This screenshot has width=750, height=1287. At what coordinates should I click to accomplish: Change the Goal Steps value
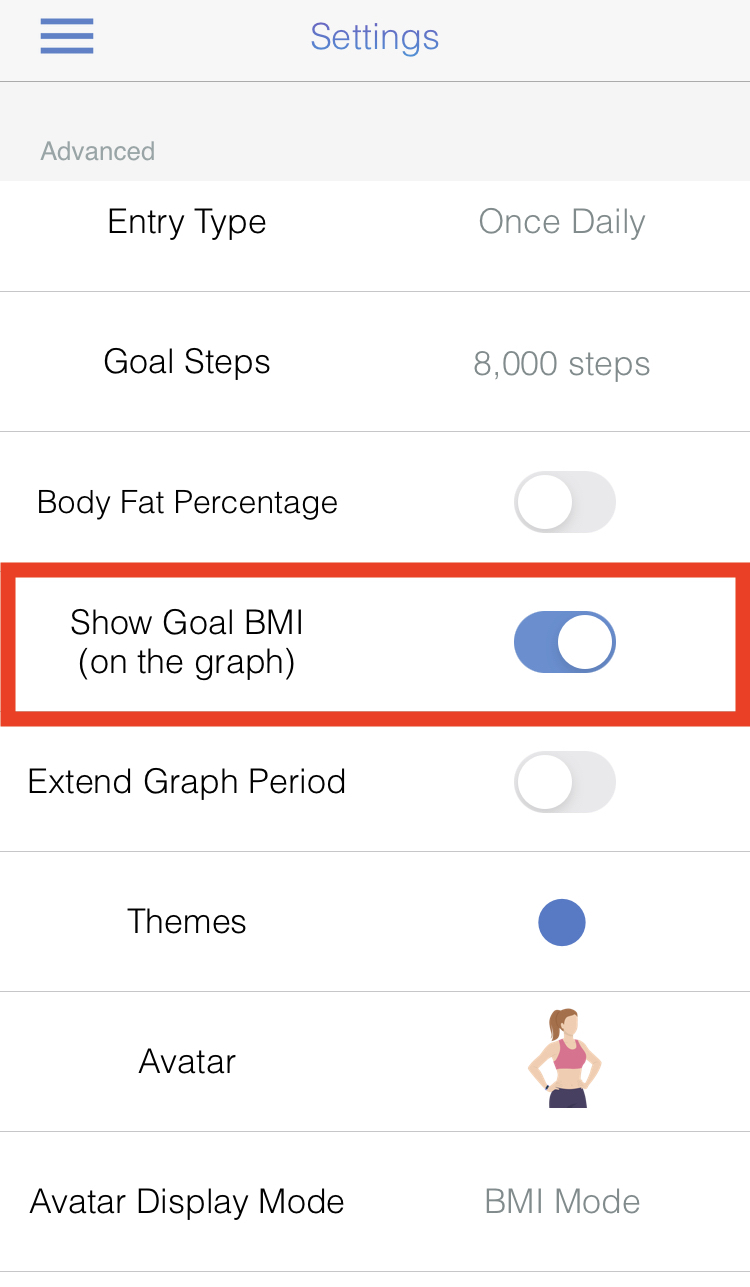click(x=375, y=362)
